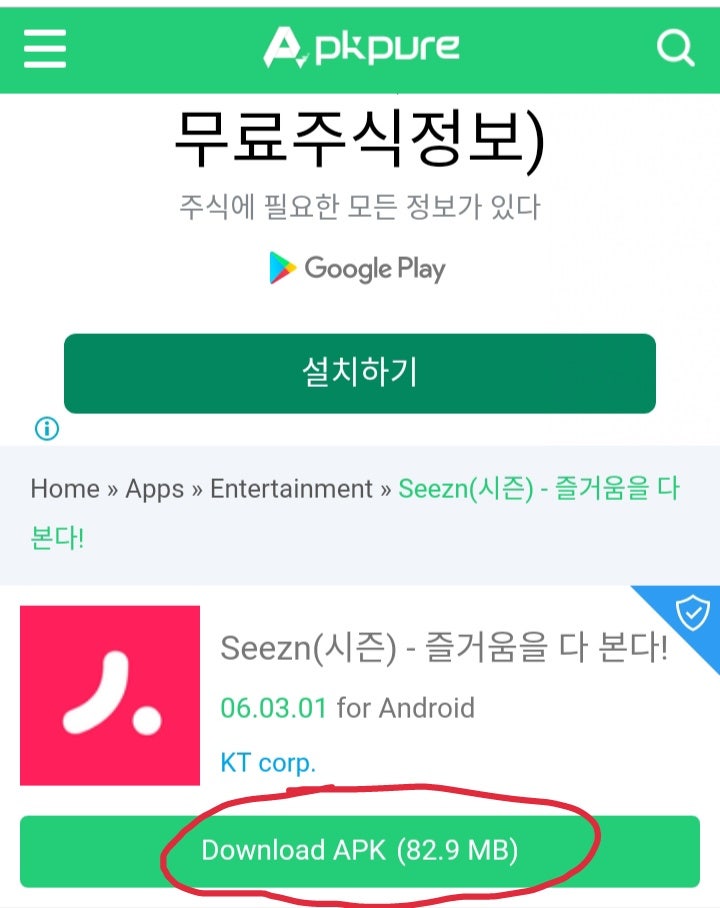Open Entertainment category in breadcrumb

291,489
